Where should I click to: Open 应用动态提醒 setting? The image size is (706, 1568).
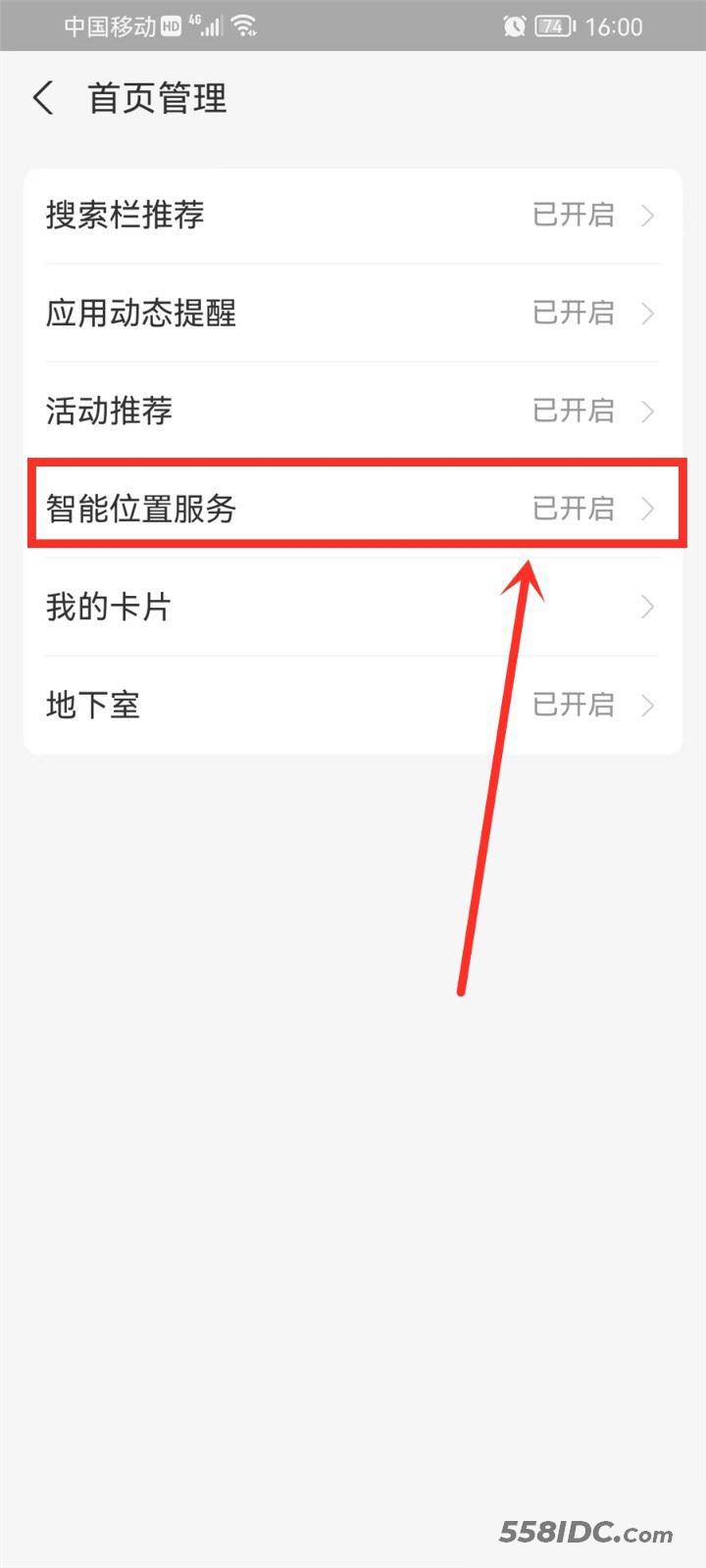tap(353, 313)
